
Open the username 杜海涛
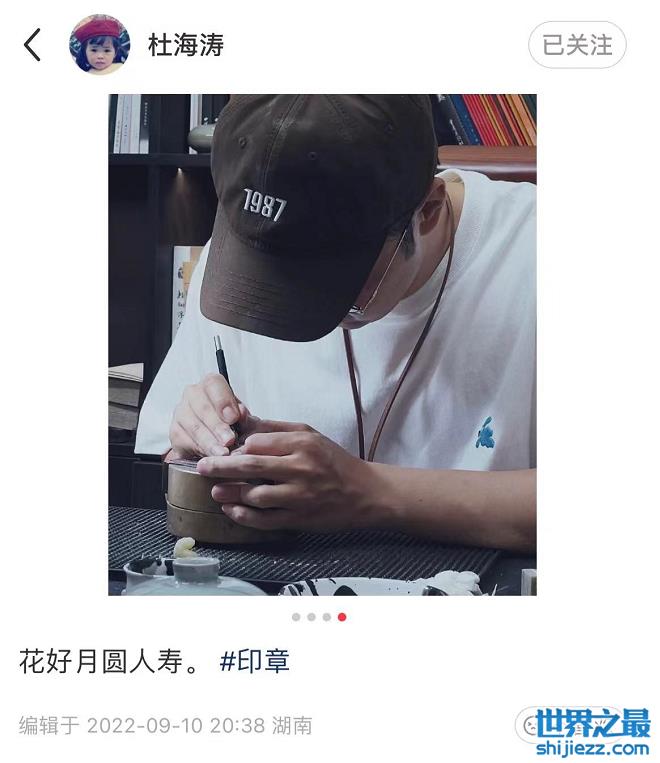point(186,45)
